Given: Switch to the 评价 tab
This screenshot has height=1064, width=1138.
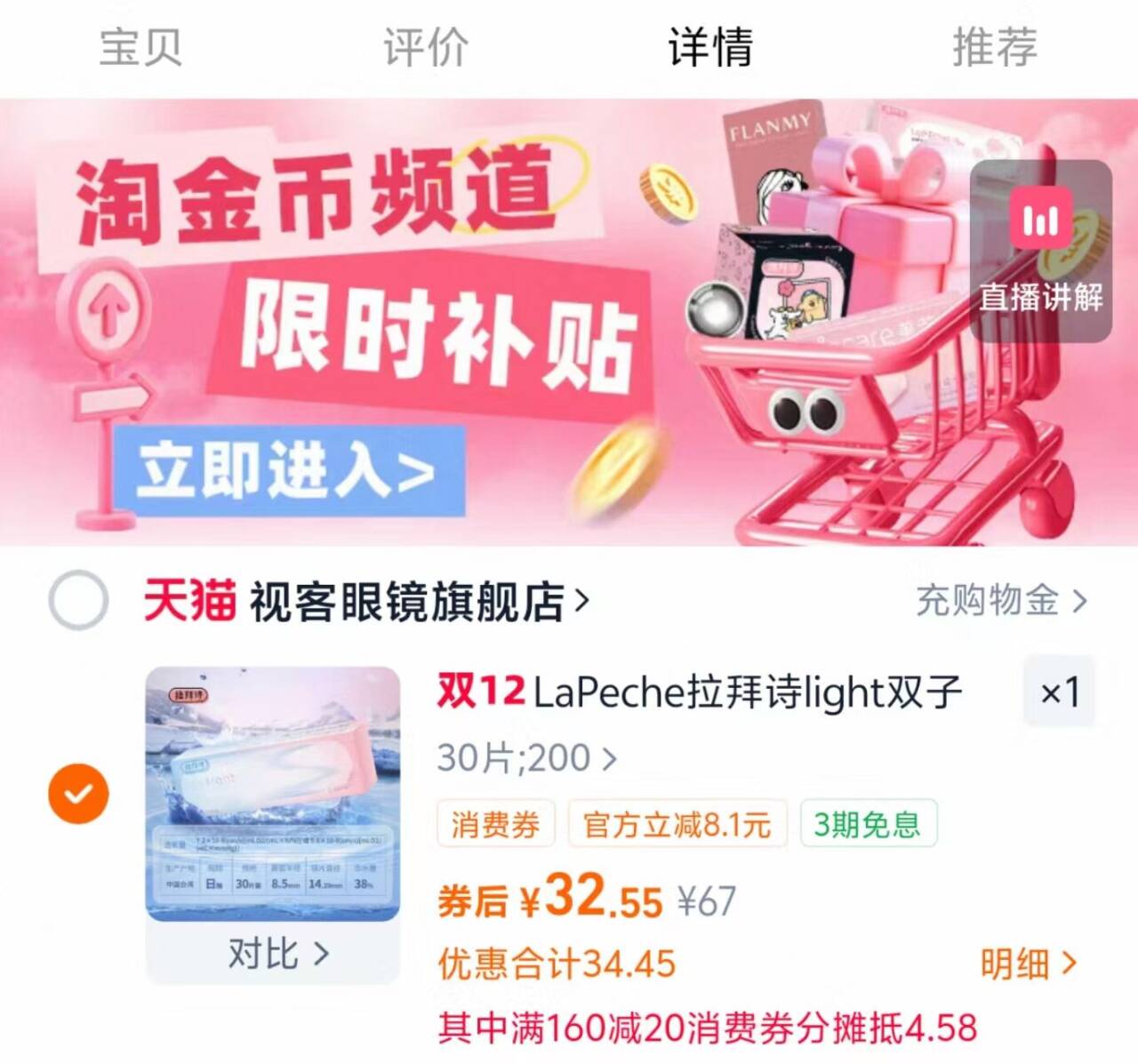Looking at the screenshot, I should pos(426,47).
